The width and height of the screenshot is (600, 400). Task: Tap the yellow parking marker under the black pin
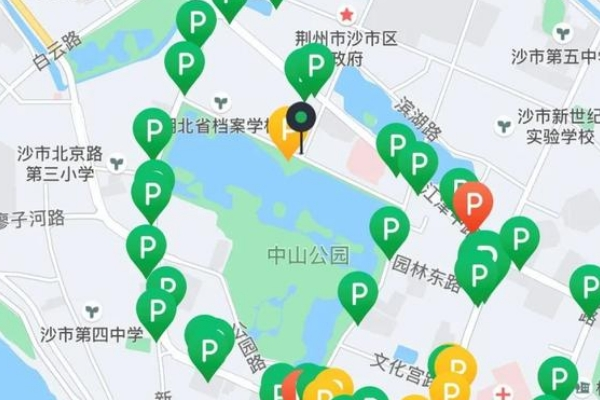tap(287, 132)
